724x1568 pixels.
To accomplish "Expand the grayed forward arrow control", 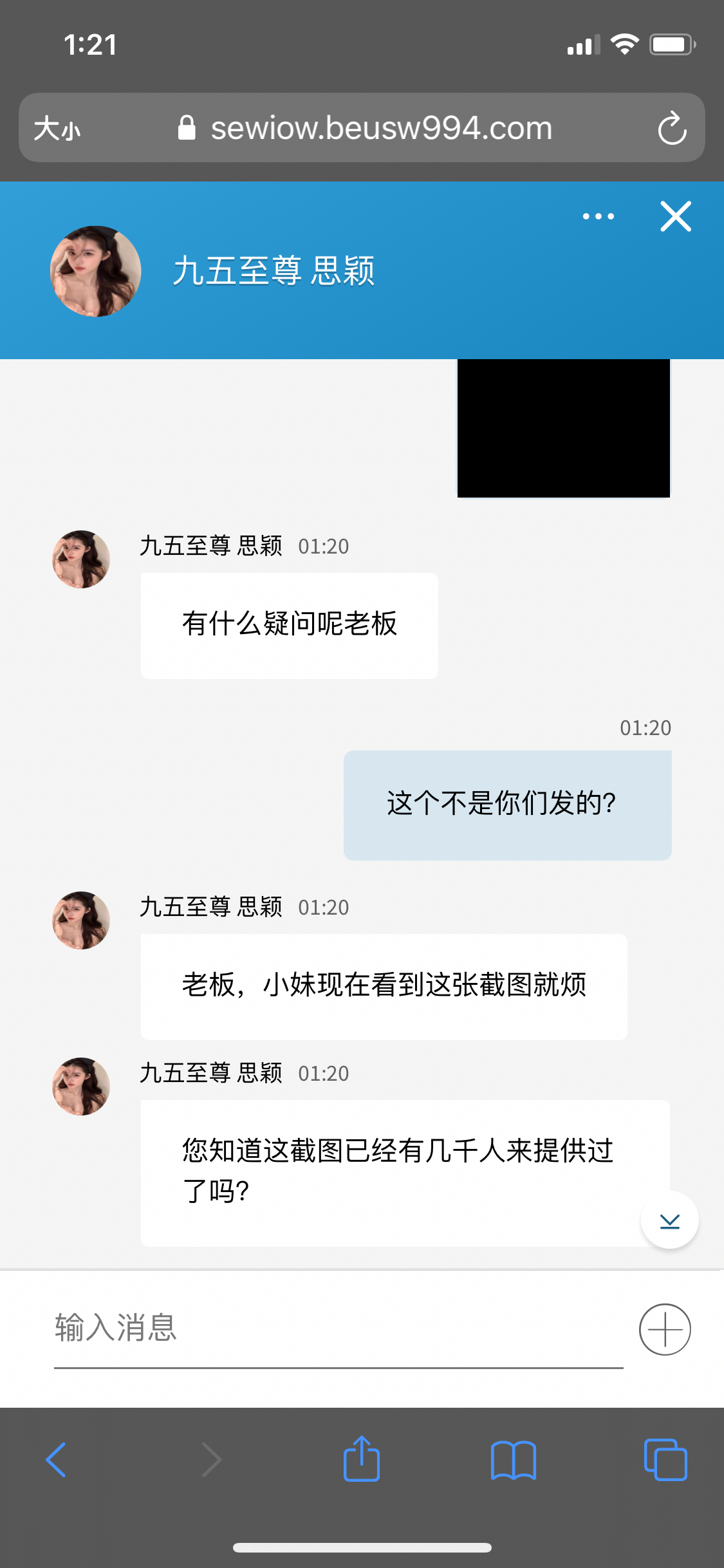I will 210,1459.
